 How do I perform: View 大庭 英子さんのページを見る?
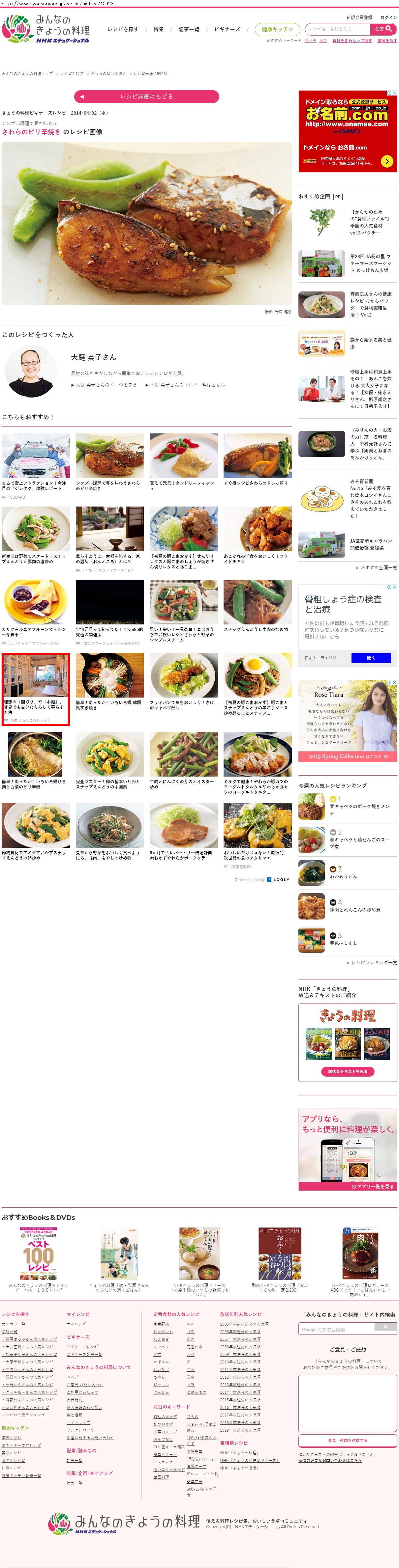106,385
